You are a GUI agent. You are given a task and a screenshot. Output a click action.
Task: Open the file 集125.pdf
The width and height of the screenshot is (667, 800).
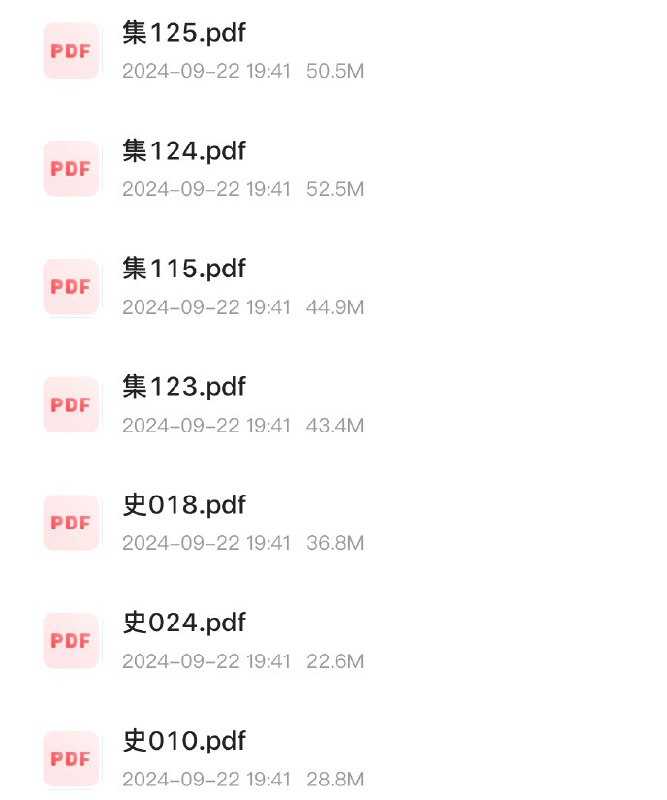184,34
